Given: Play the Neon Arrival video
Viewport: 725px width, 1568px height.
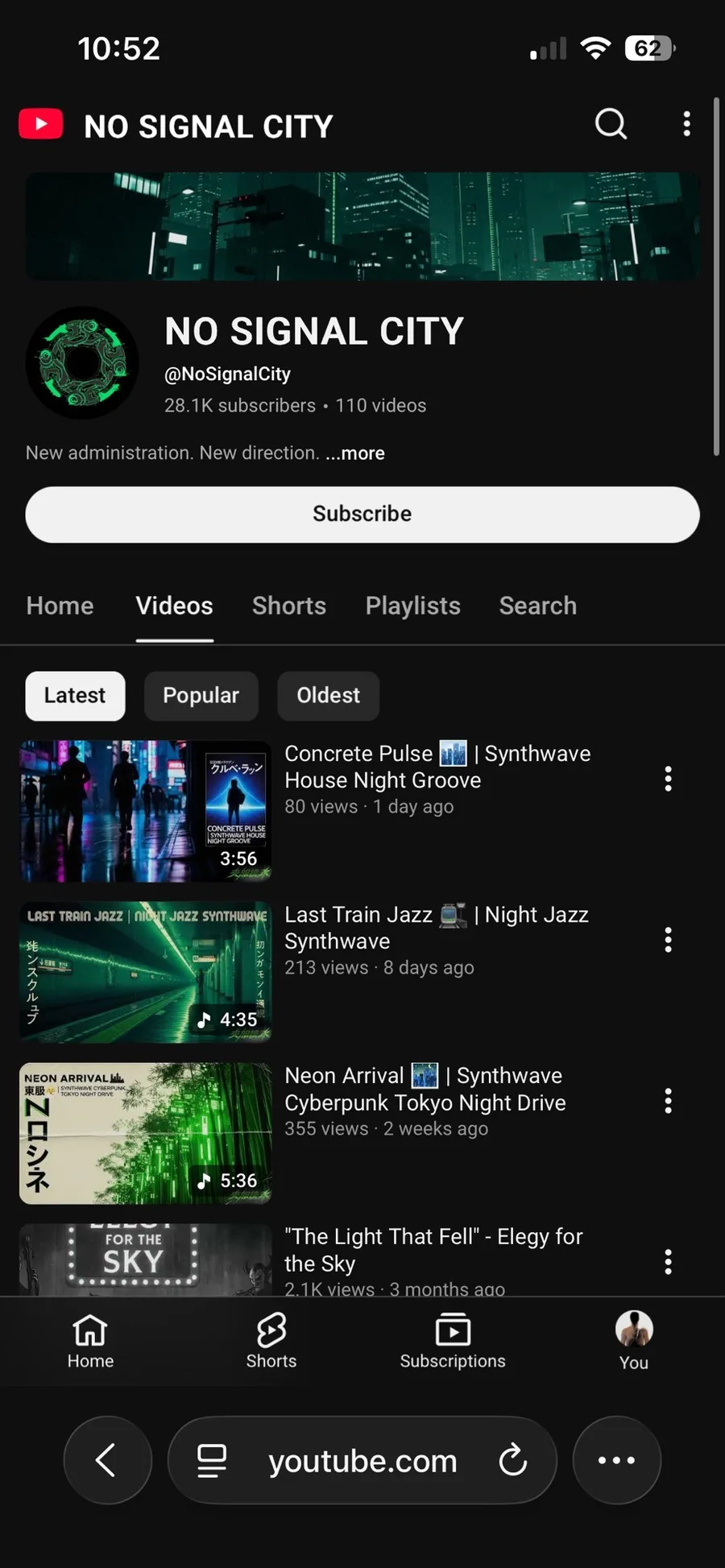Looking at the screenshot, I should [x=146, y=1133].
